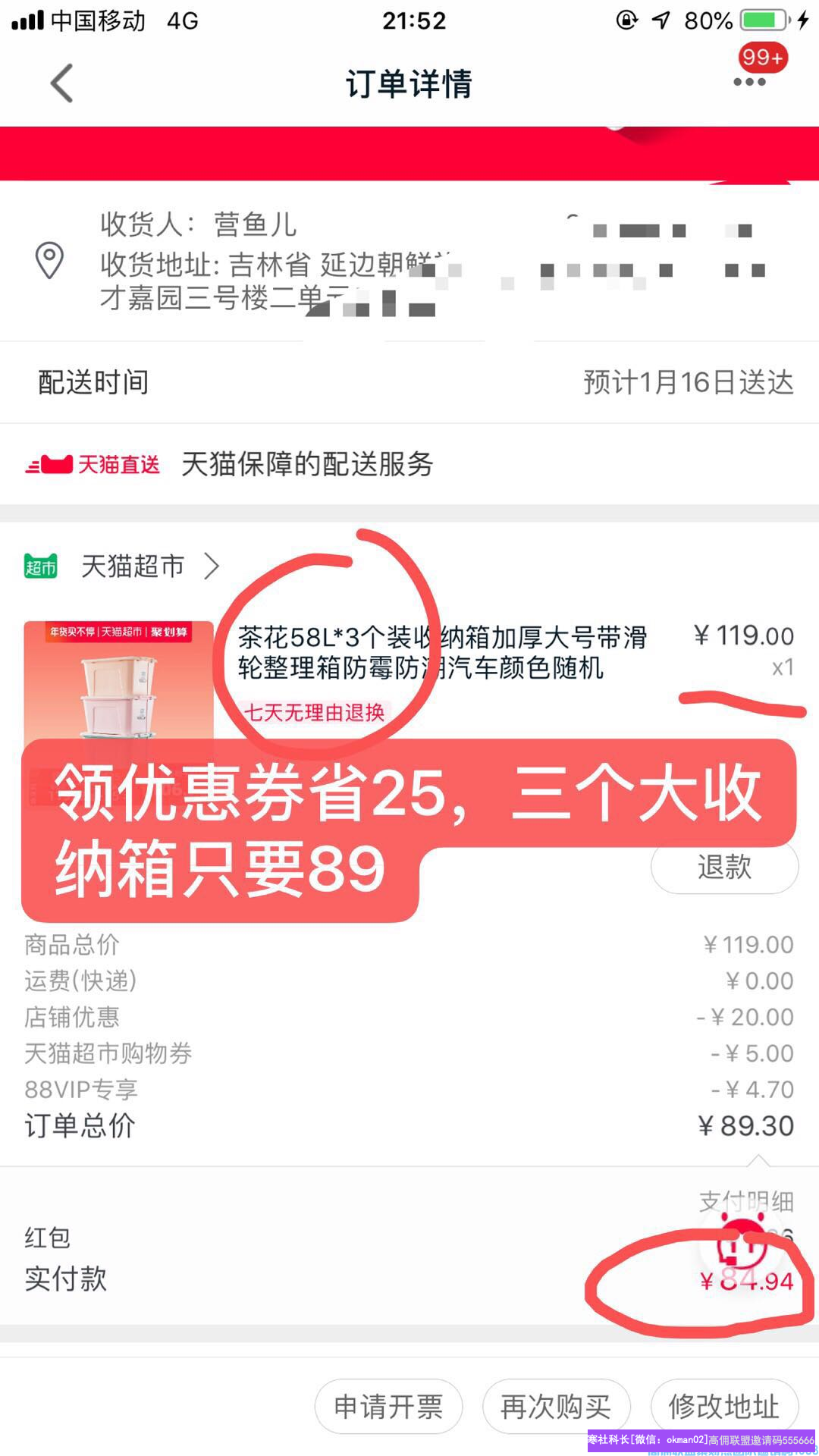Tap 修改地址 to change the delivery address
Screen dimensions: 819x1456
[x=724, y=1407]
